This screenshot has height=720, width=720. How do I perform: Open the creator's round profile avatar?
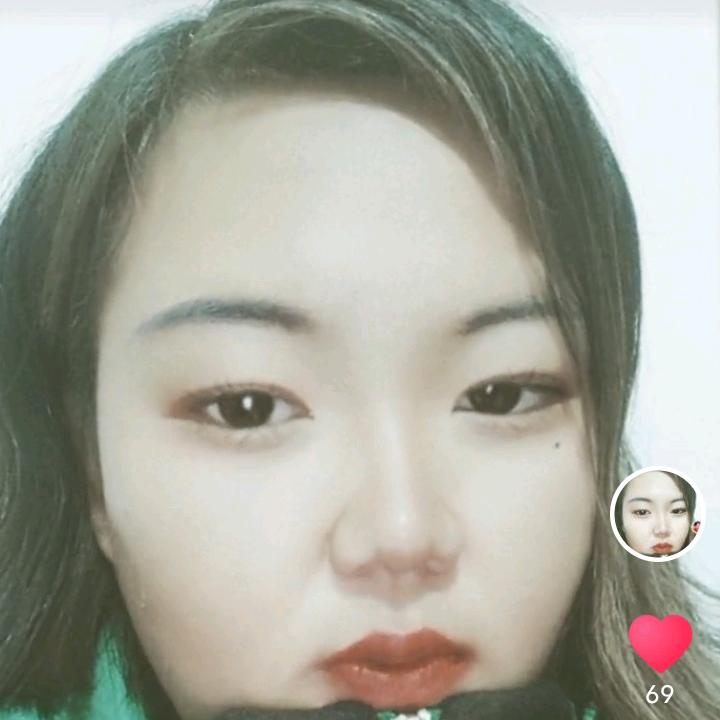(657, 514)
